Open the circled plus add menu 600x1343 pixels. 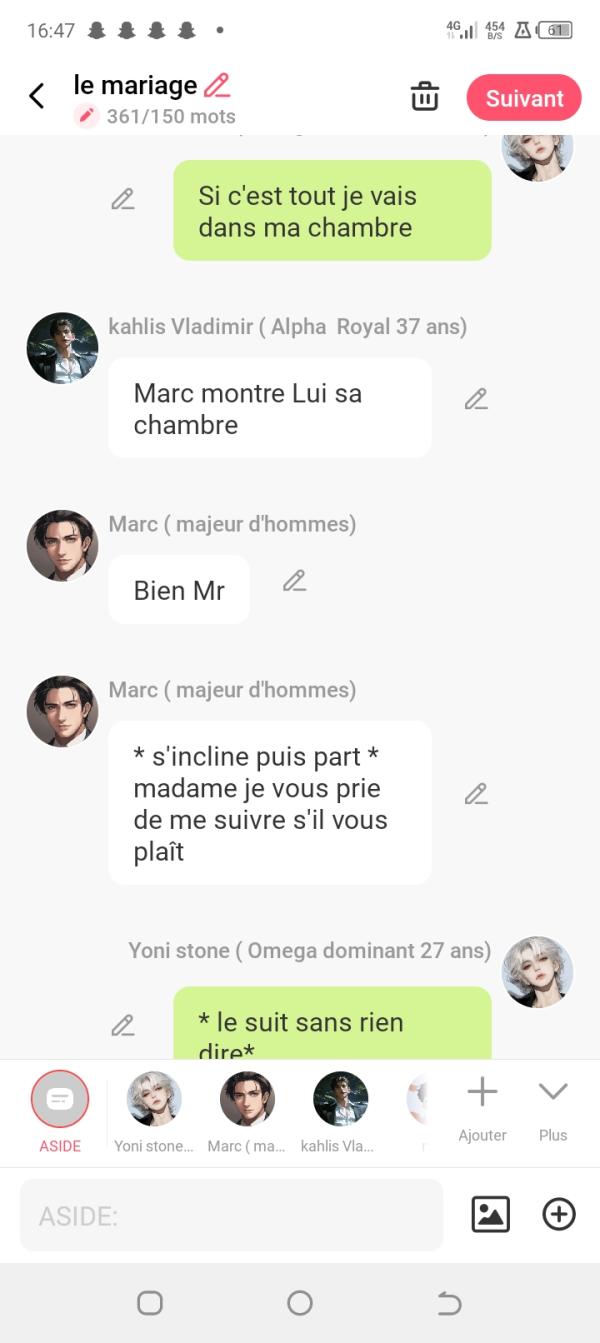[x=558, y=1214]
